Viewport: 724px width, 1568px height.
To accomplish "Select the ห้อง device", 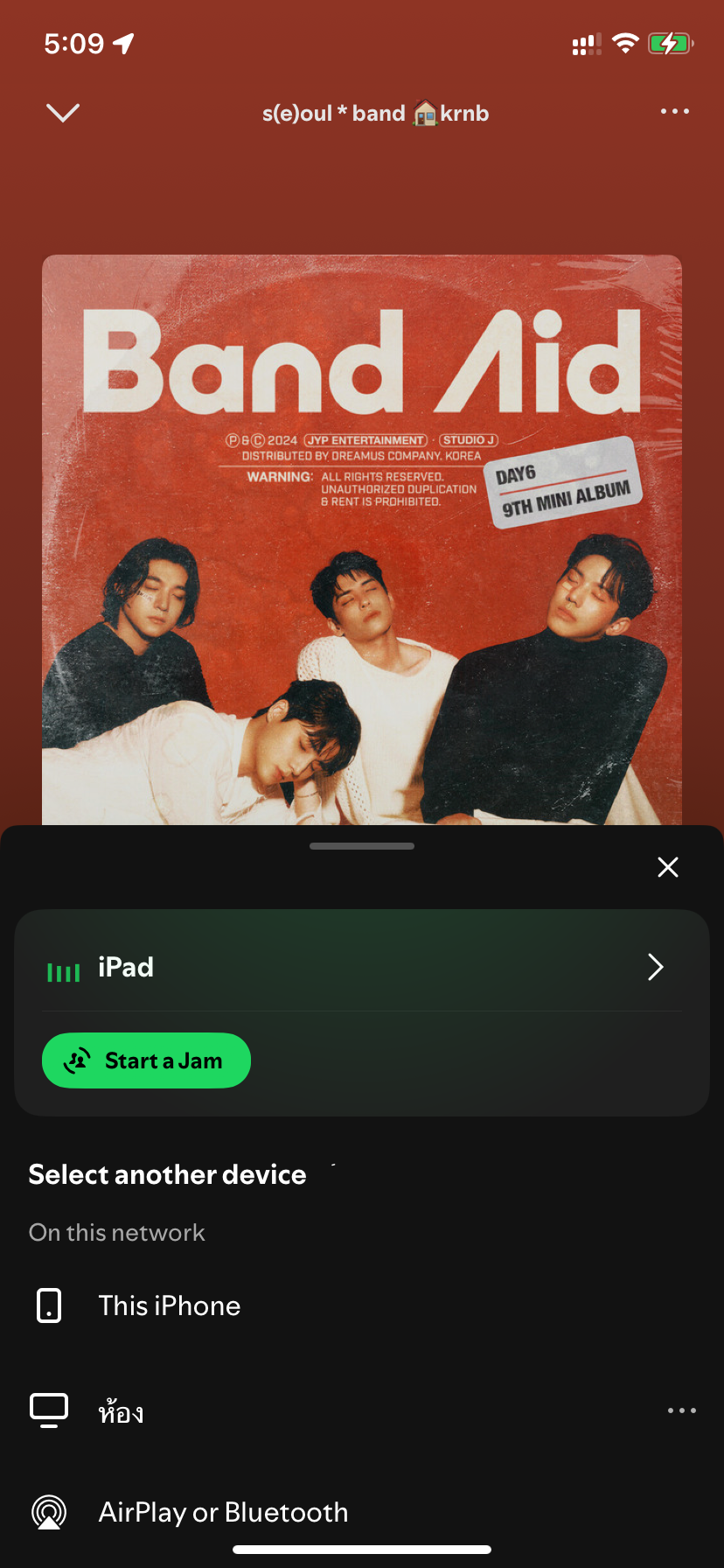I will (121, 1410).
